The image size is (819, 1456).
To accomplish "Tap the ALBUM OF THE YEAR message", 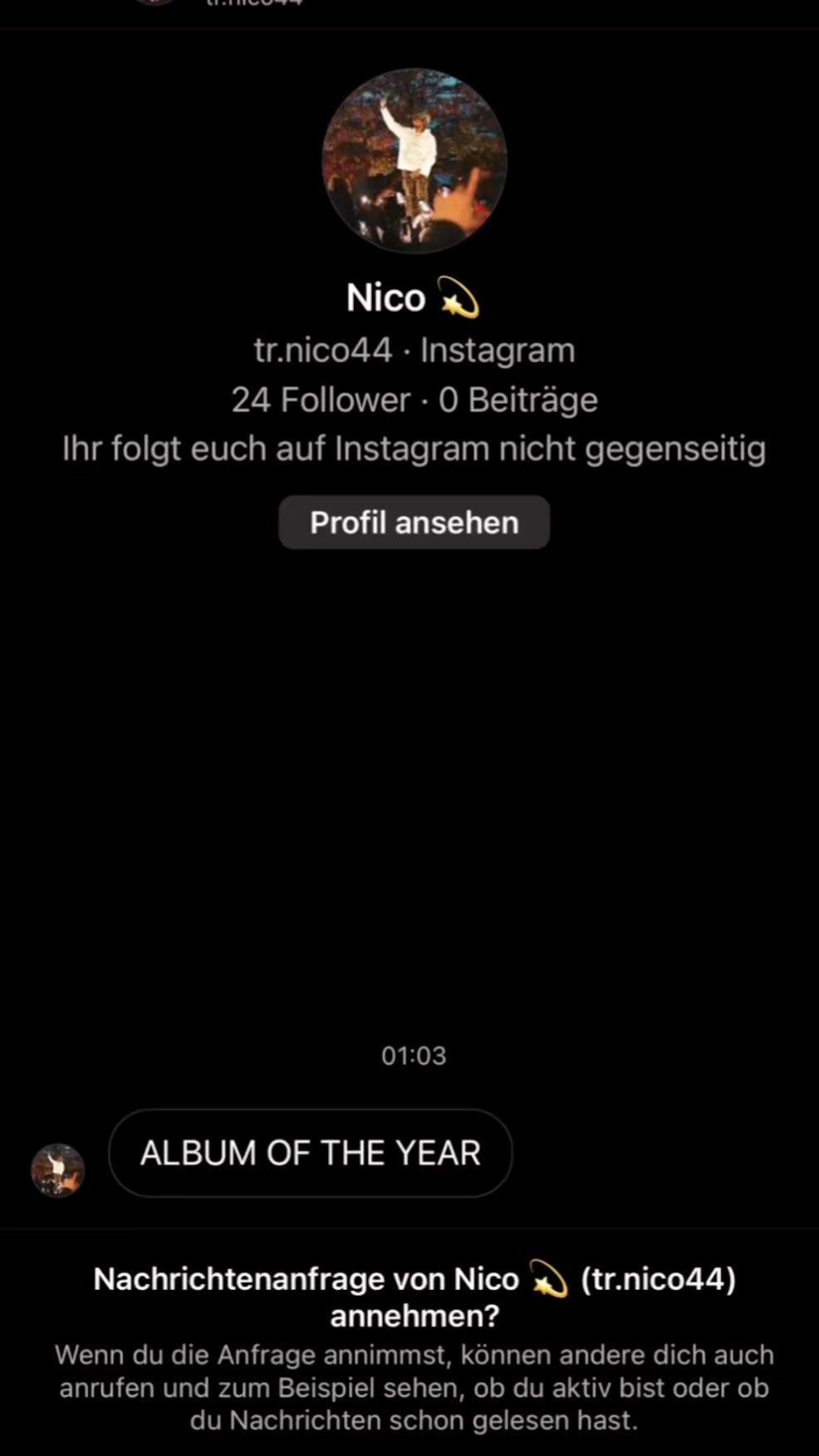I will point(311,1153).
